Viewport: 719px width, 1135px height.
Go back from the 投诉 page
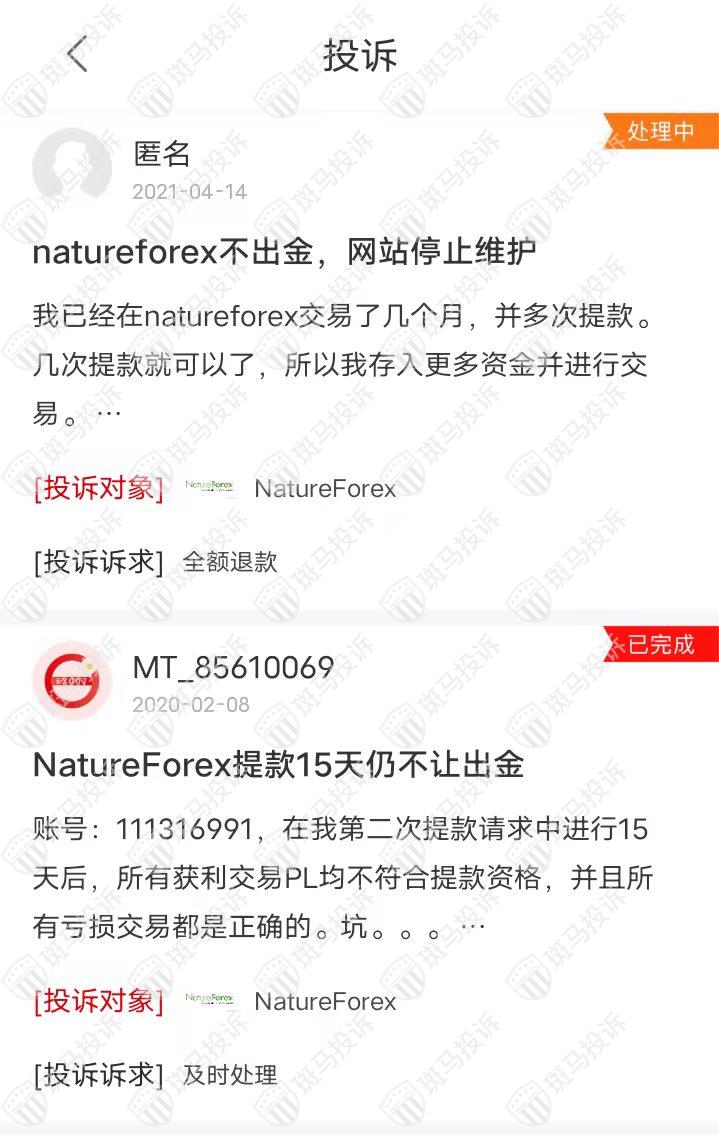click(77, 54)
